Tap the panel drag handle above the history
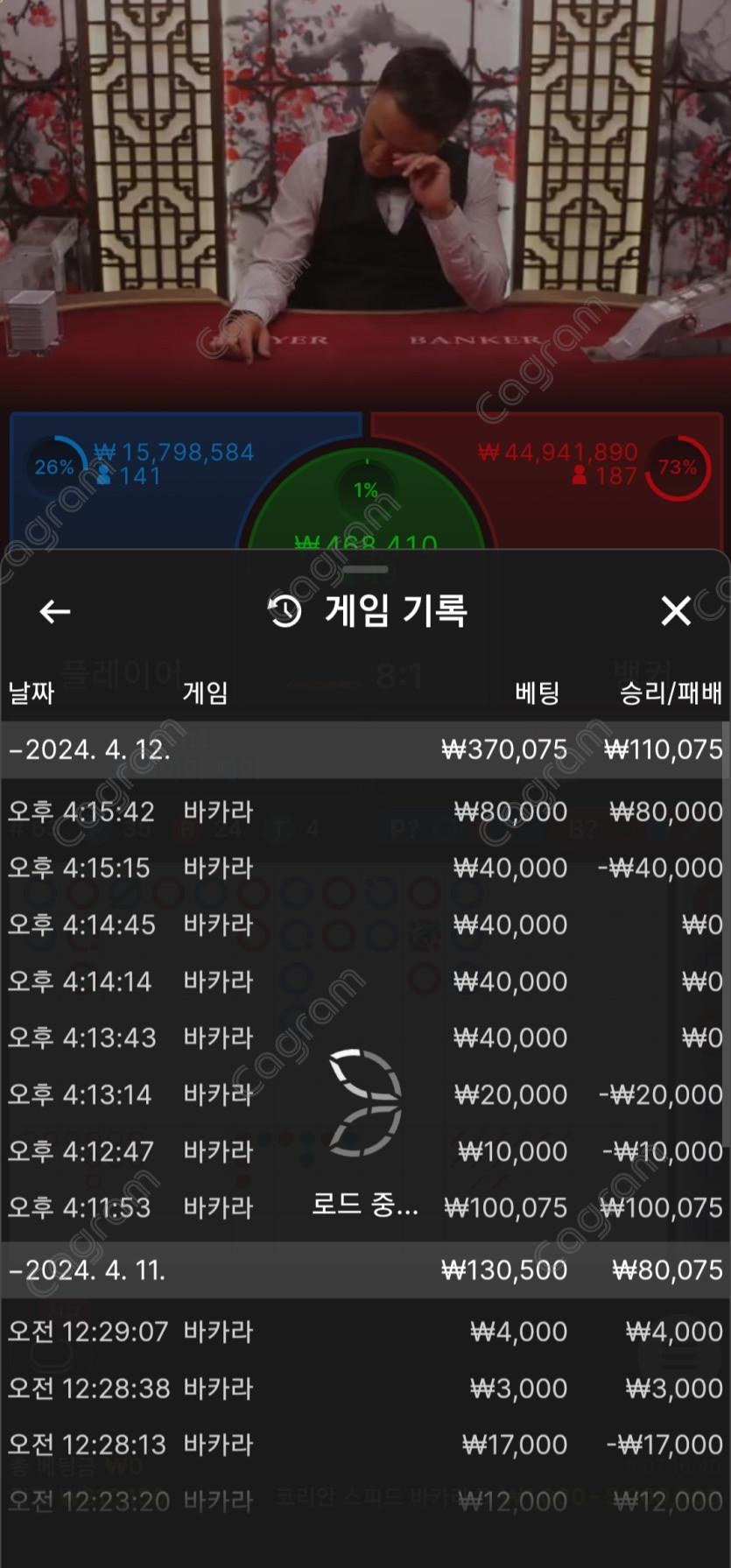The height and width of the screenshot is (1568, 731). coord(365,568)
